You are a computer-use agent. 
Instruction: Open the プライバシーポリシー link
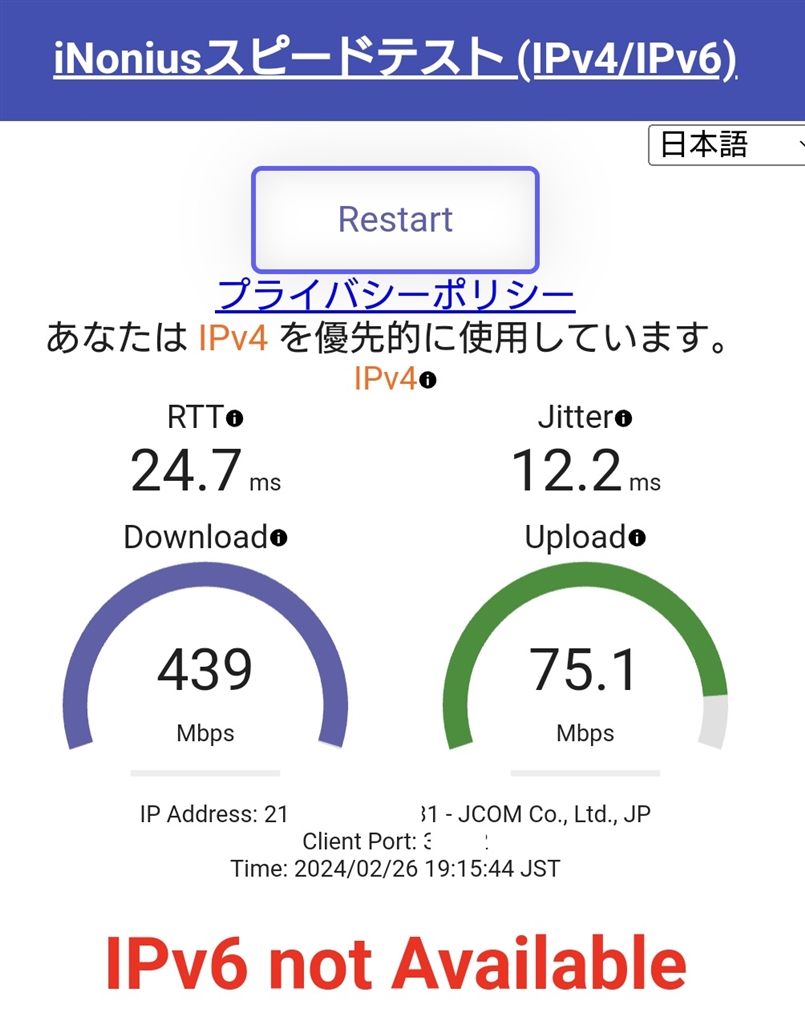[x=395, y=295]
